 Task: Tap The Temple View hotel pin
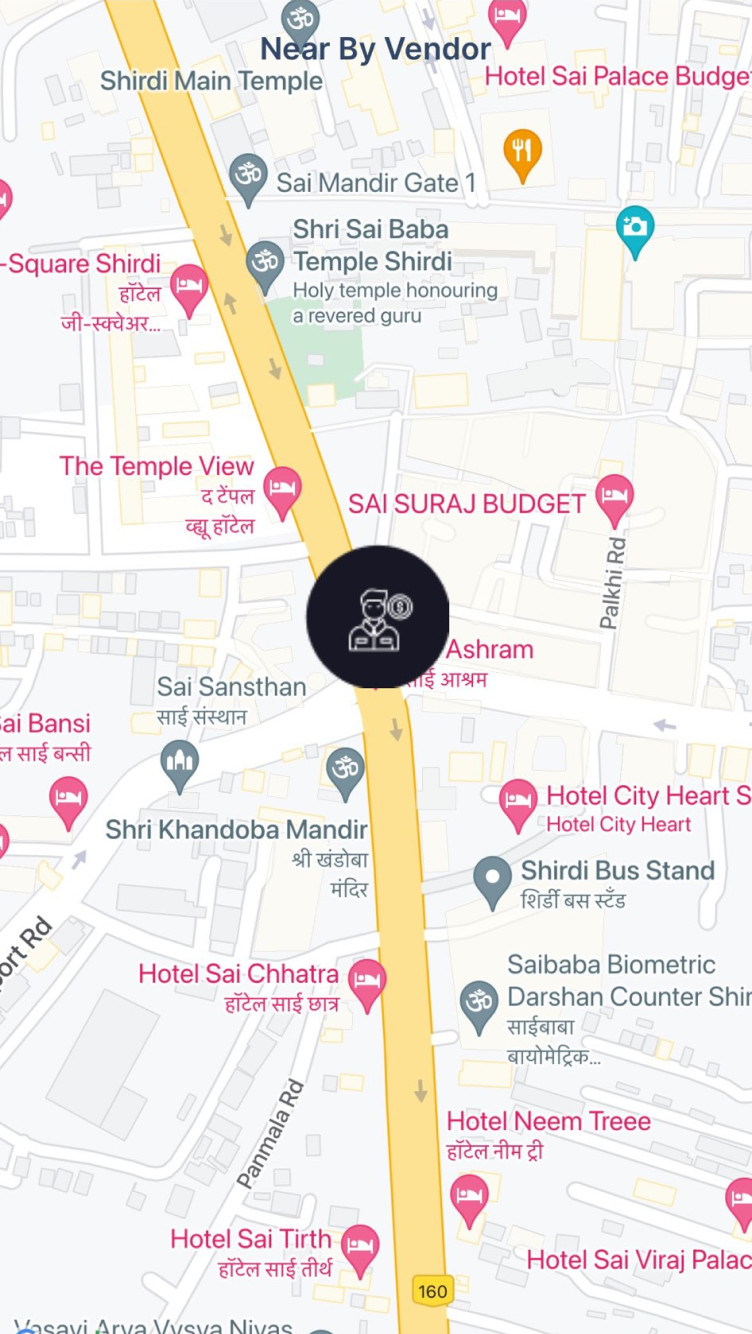[283, 490]
